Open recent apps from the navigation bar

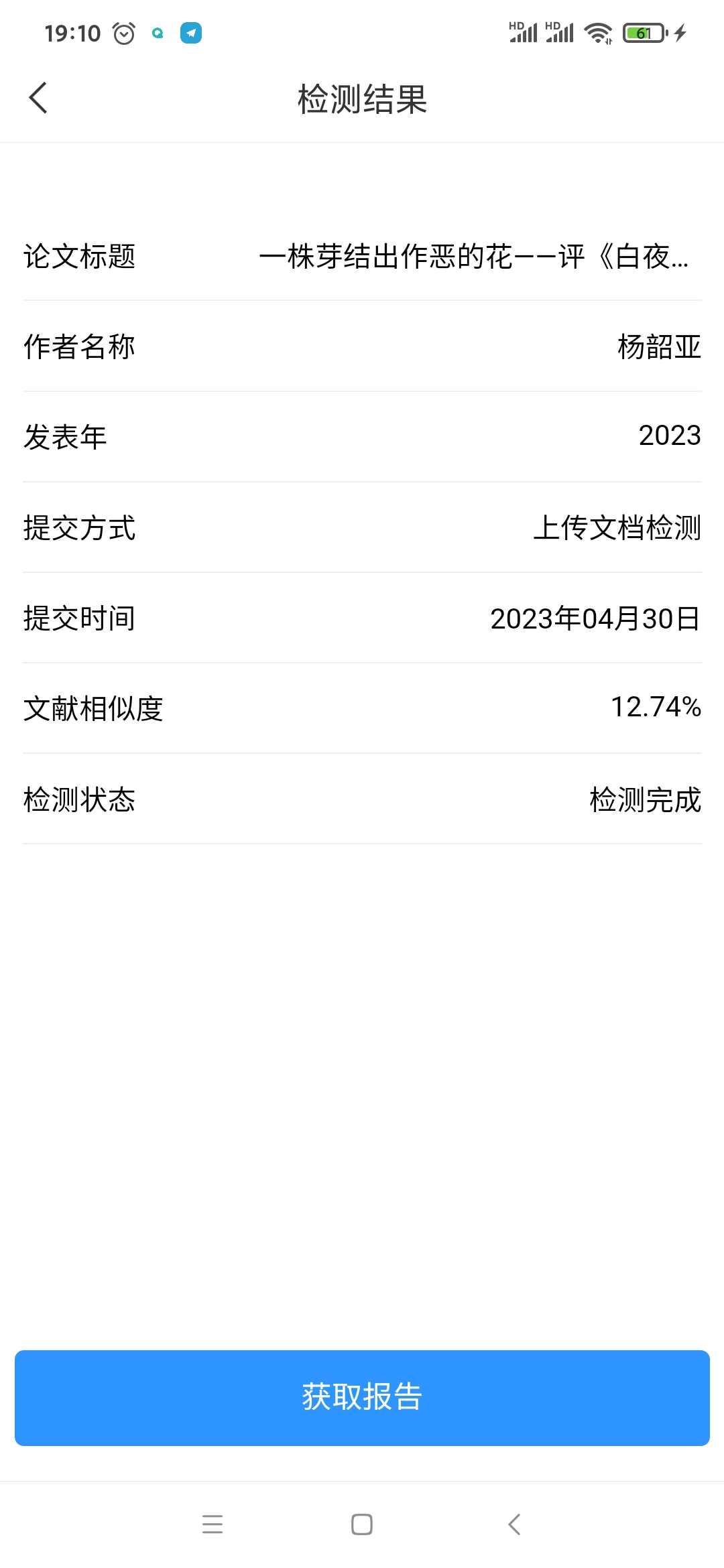pyautogui.click(x=213, y=1524)
